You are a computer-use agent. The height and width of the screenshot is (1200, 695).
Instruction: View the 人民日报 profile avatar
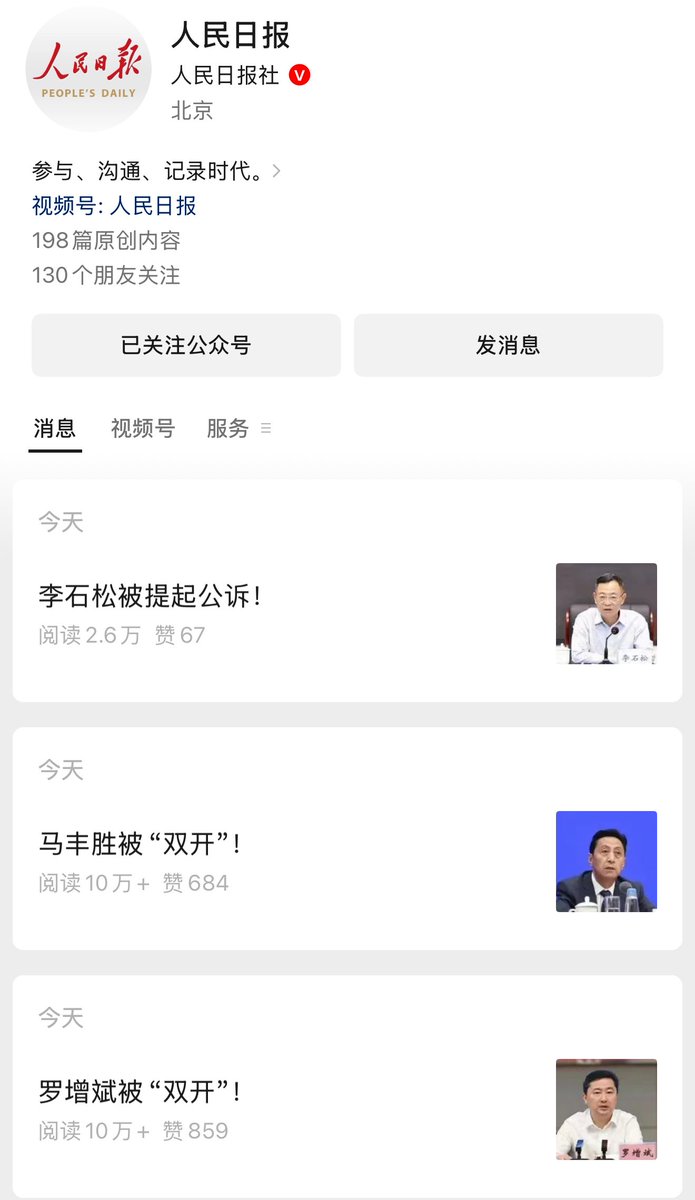point(88,68)
